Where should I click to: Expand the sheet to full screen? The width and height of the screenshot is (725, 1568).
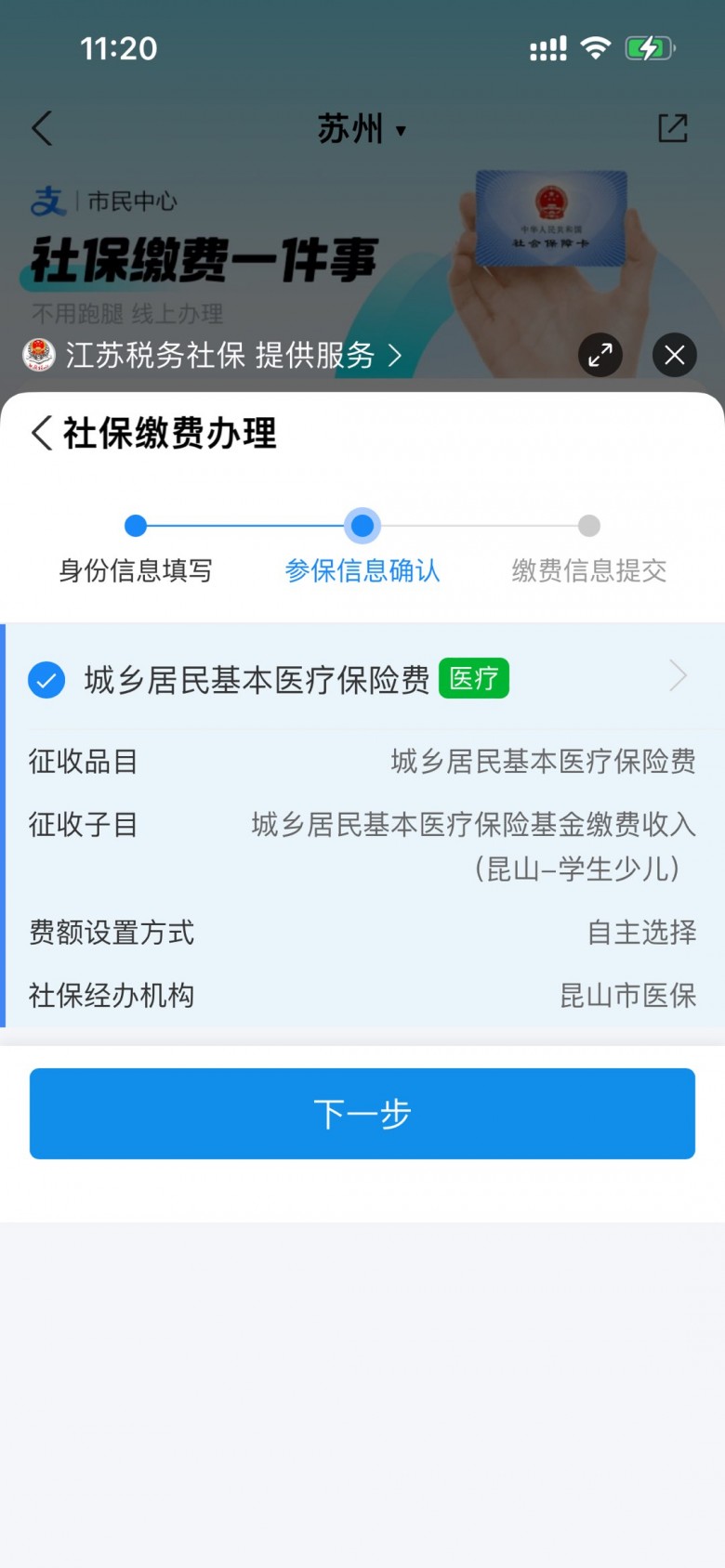pyautogui.click(x=600, y=354)
